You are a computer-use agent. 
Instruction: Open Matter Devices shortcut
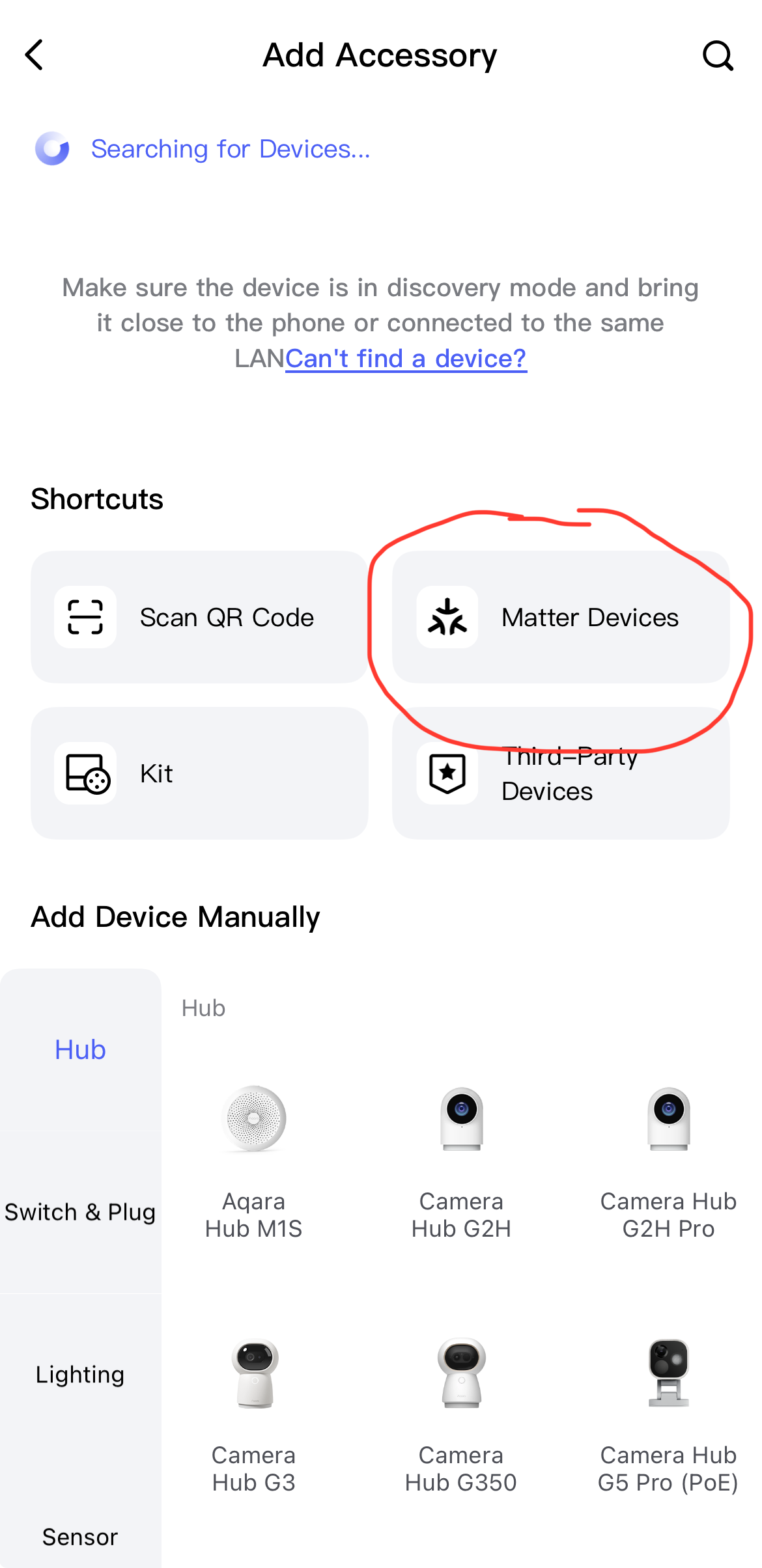coord(560,617)
